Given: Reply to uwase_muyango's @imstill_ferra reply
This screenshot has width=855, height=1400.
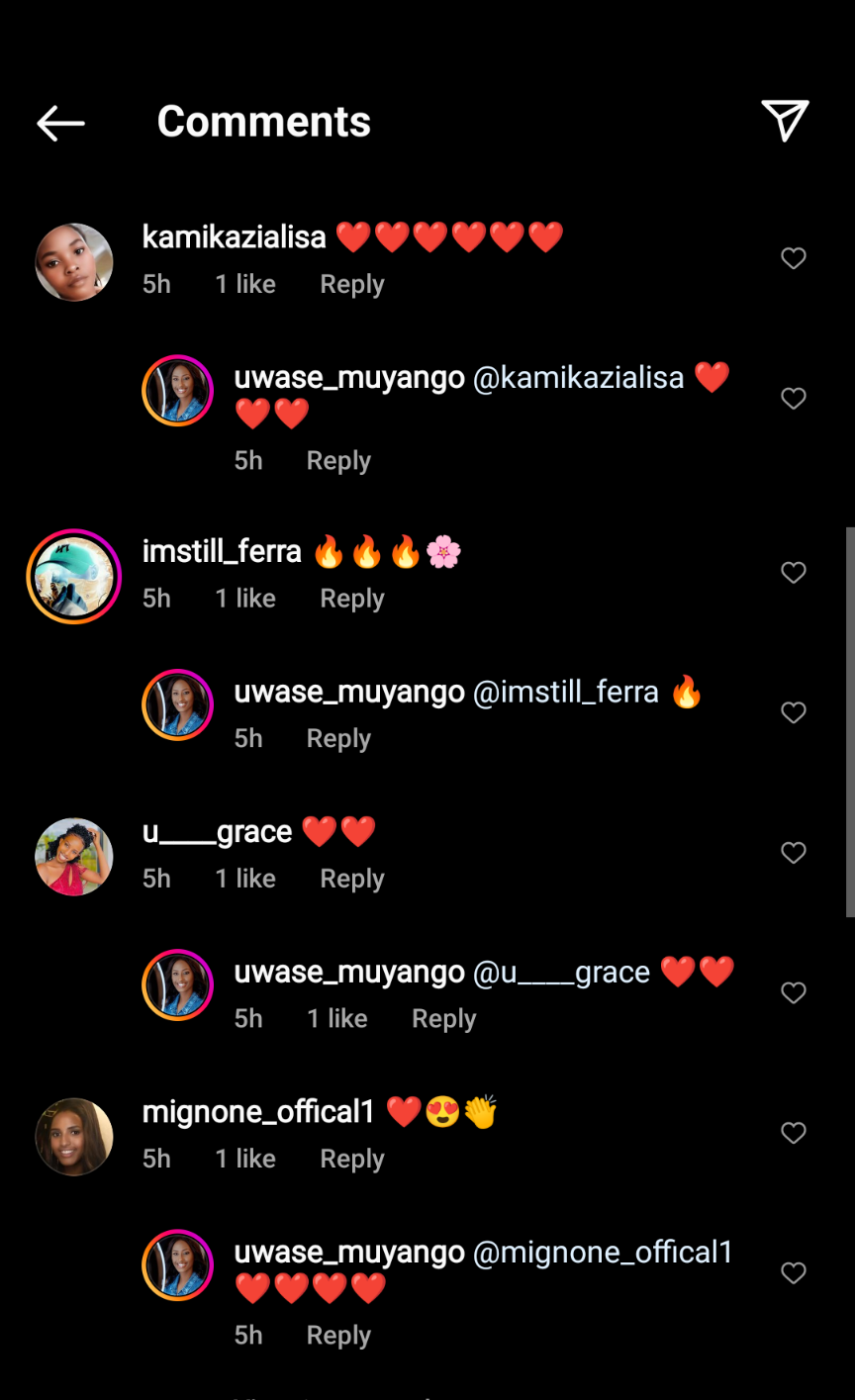Looking at the screenshot, I should coord(338,739).
